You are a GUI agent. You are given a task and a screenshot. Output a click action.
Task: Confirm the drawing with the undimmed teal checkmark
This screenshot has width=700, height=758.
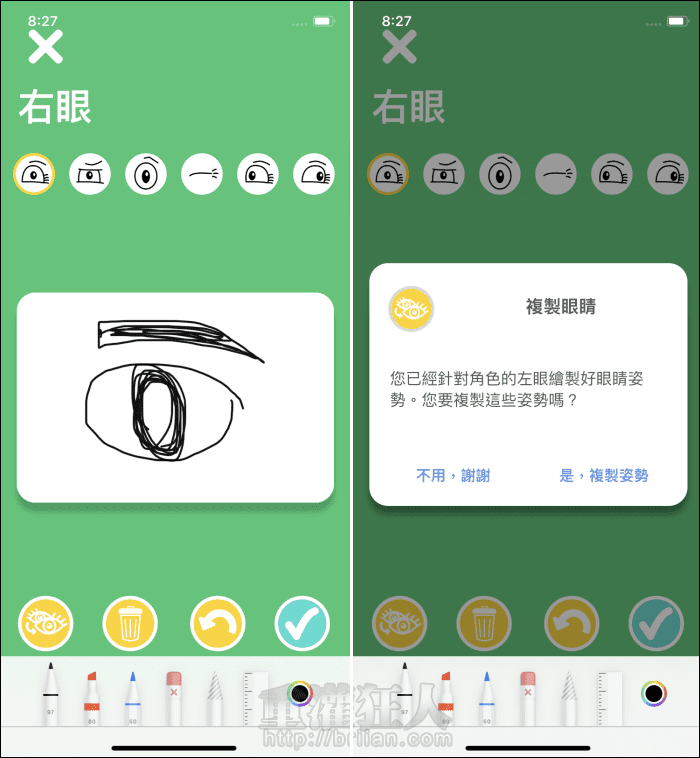302,623
